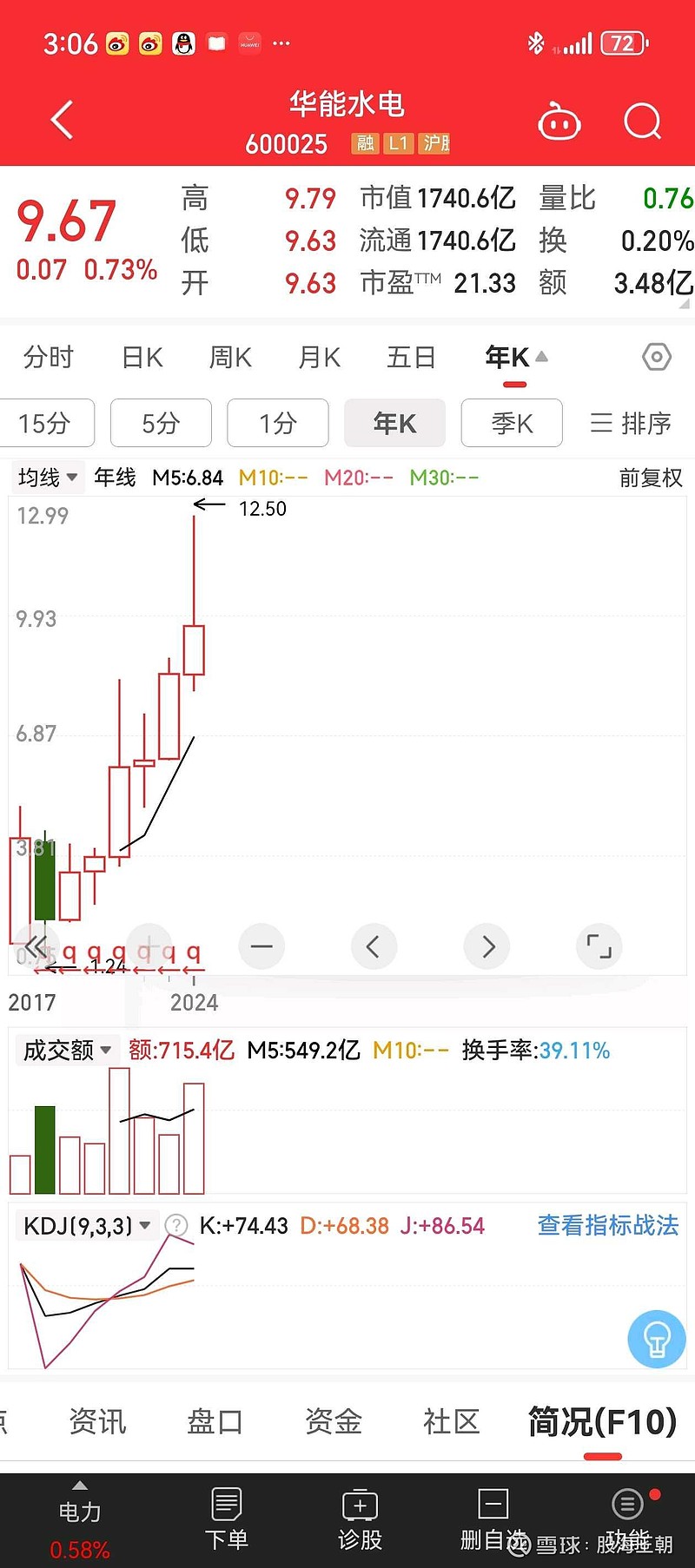Open the 简况(F10) tab
Screen dimensions: 695x1568
pos(599,1422)
